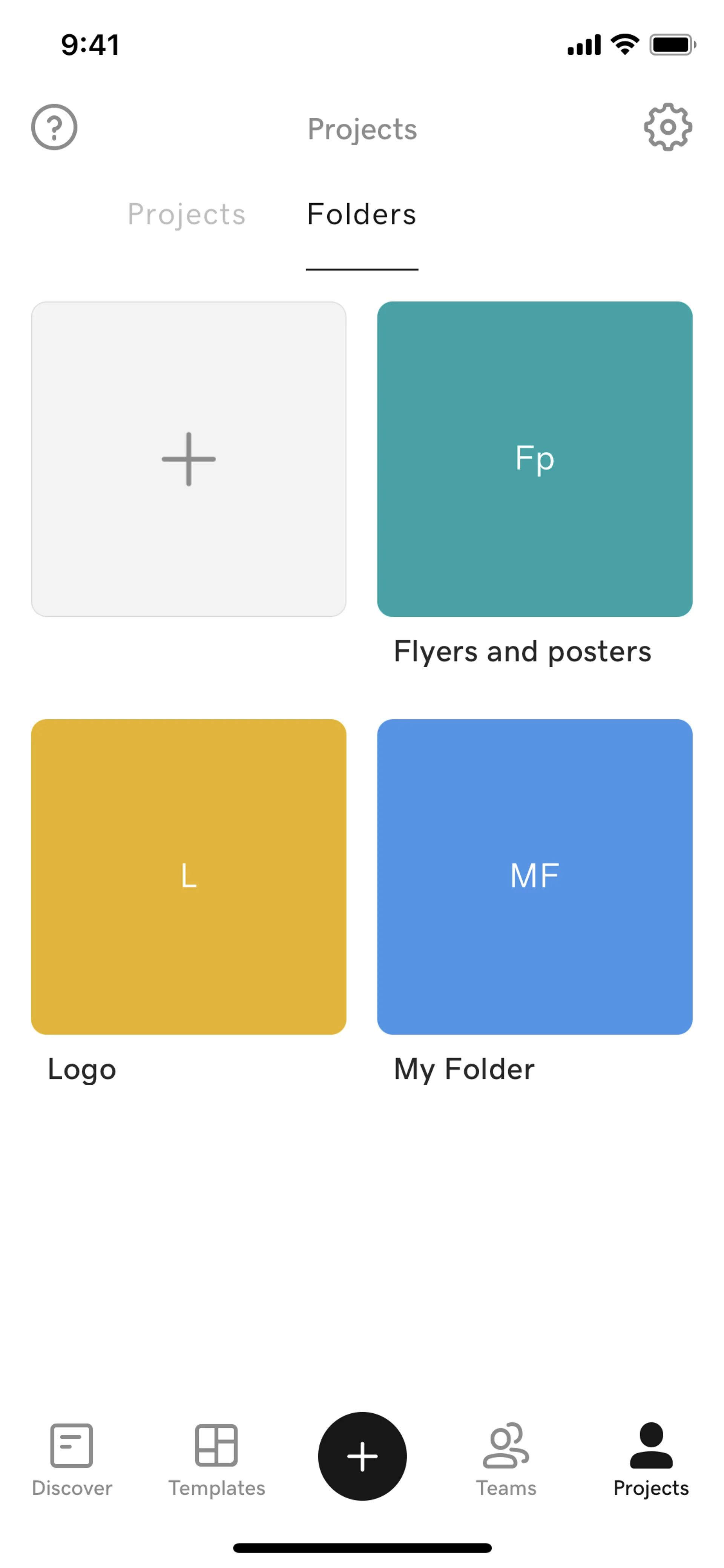This screenshot has height=1568, width=724.
Task: Select the Folders top tab
Action: pyautogui.click(x=361, y=214)
